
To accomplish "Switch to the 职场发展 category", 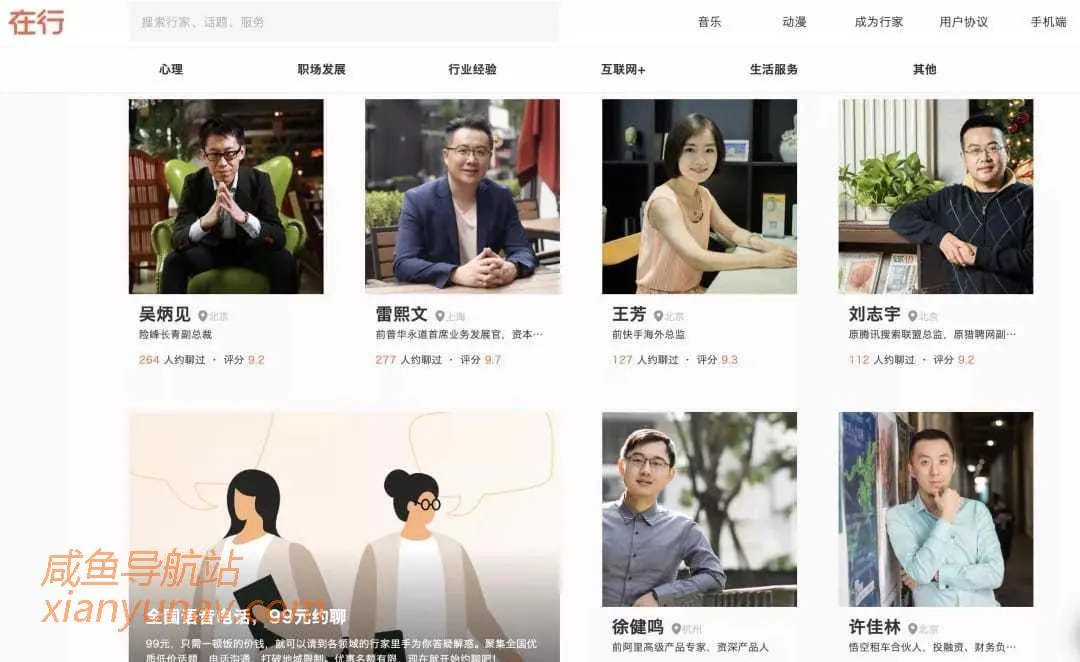I will pyautogui.click(x=321, y=70).
